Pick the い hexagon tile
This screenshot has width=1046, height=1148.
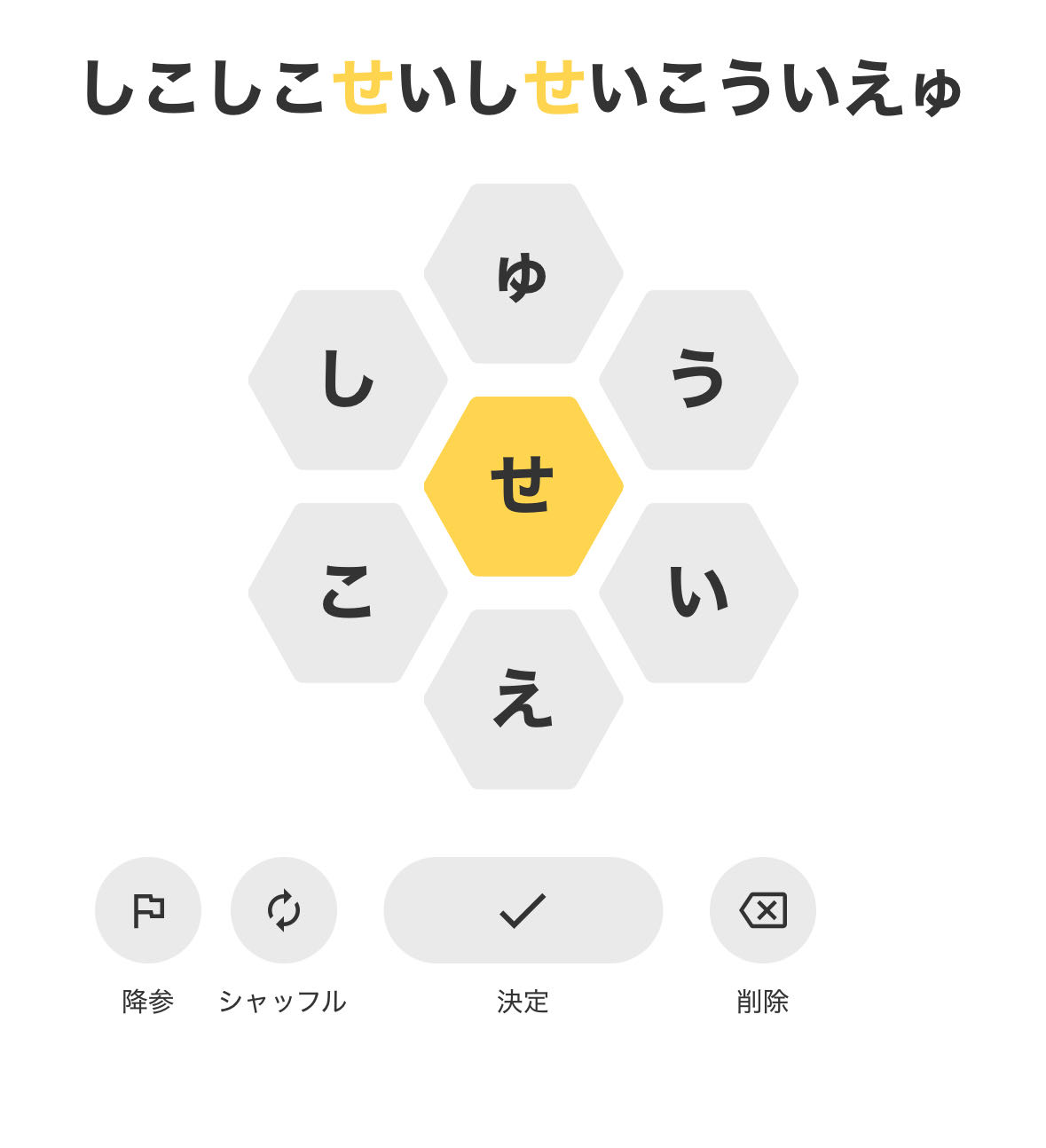[699, 593]
